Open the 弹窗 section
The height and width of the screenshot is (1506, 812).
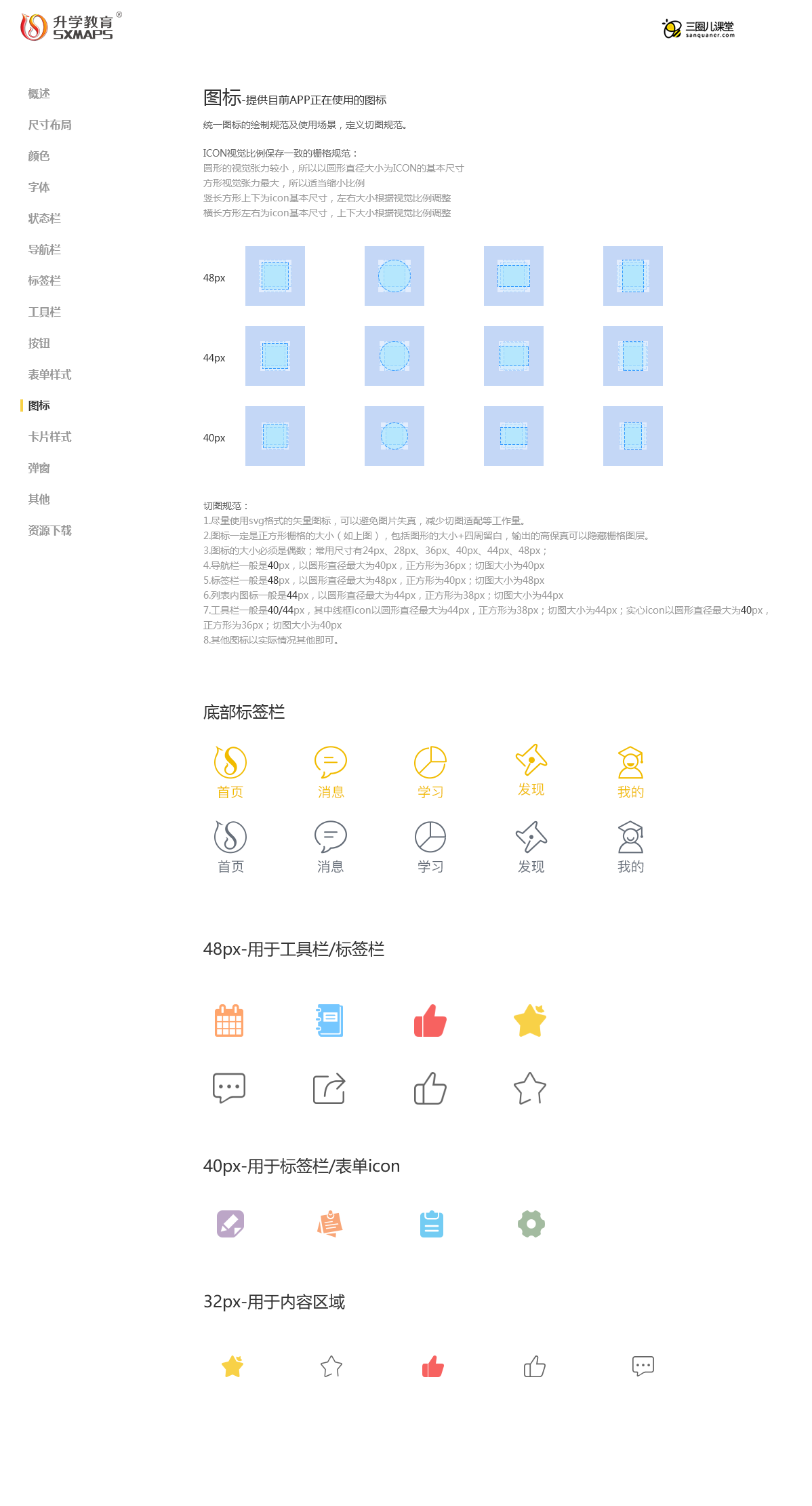[x=39, y=468]
